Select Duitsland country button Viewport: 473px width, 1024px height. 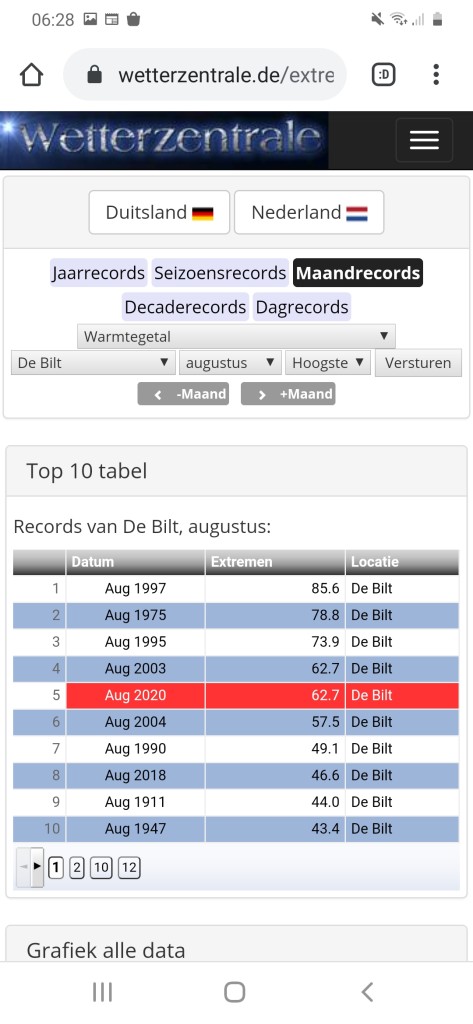click(159, 212)
